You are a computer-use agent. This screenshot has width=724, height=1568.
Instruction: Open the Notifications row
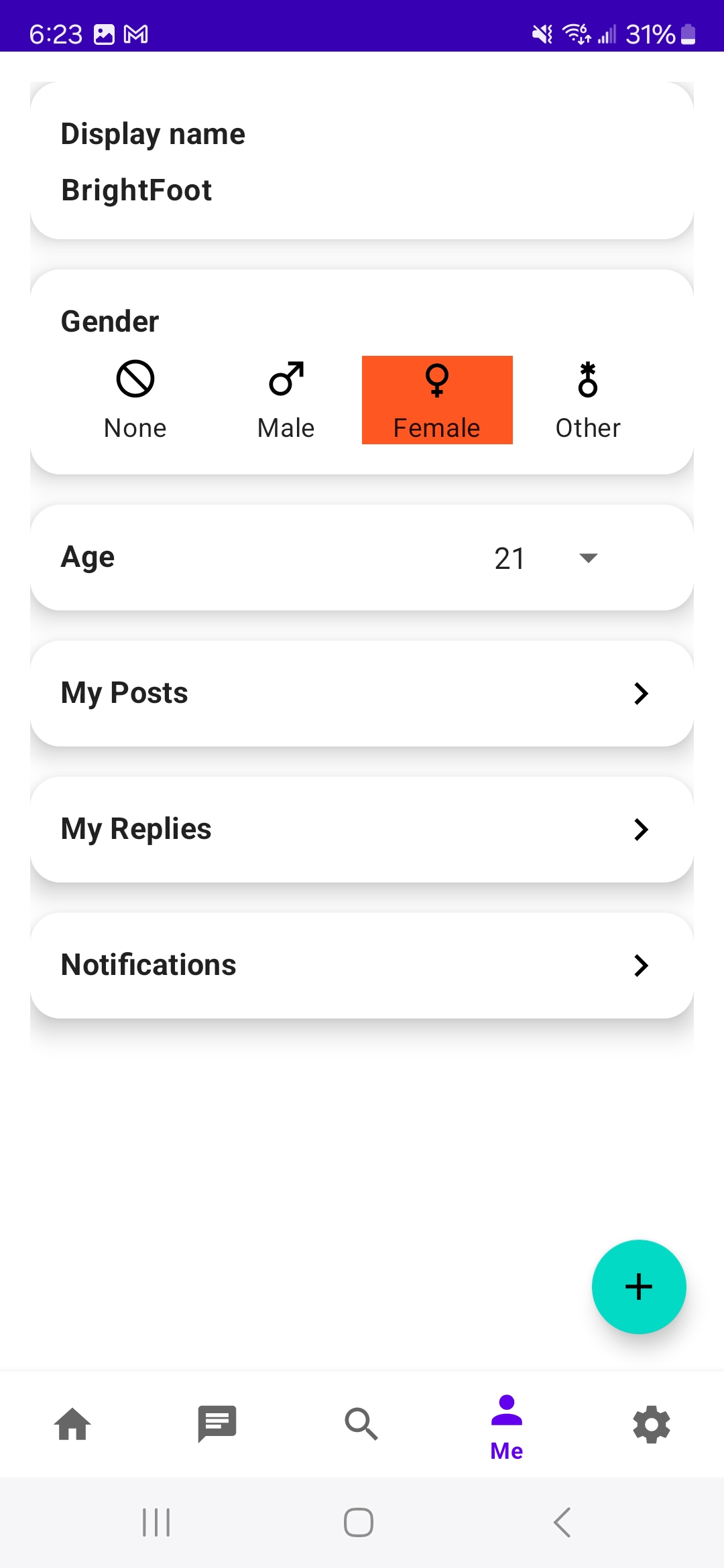pyautogui.click(x=362, y=966)
